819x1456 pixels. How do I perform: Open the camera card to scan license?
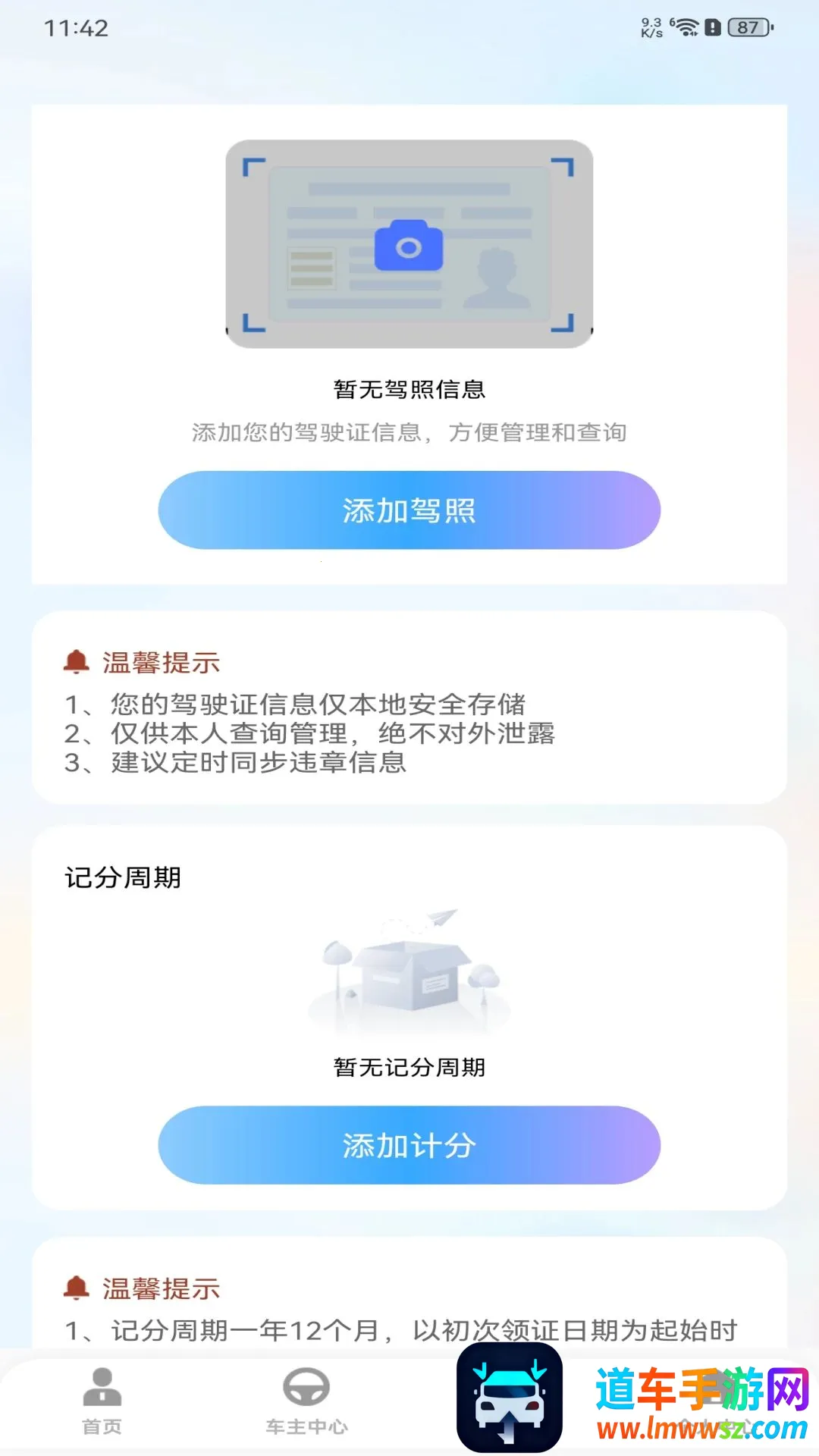(x=409, y=244)
